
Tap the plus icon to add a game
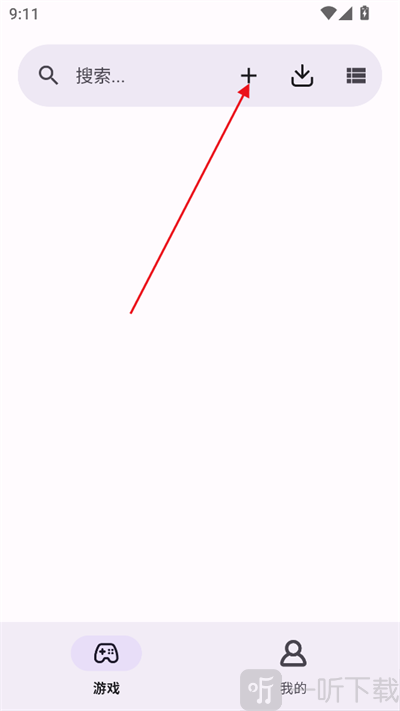click(249, 76)
